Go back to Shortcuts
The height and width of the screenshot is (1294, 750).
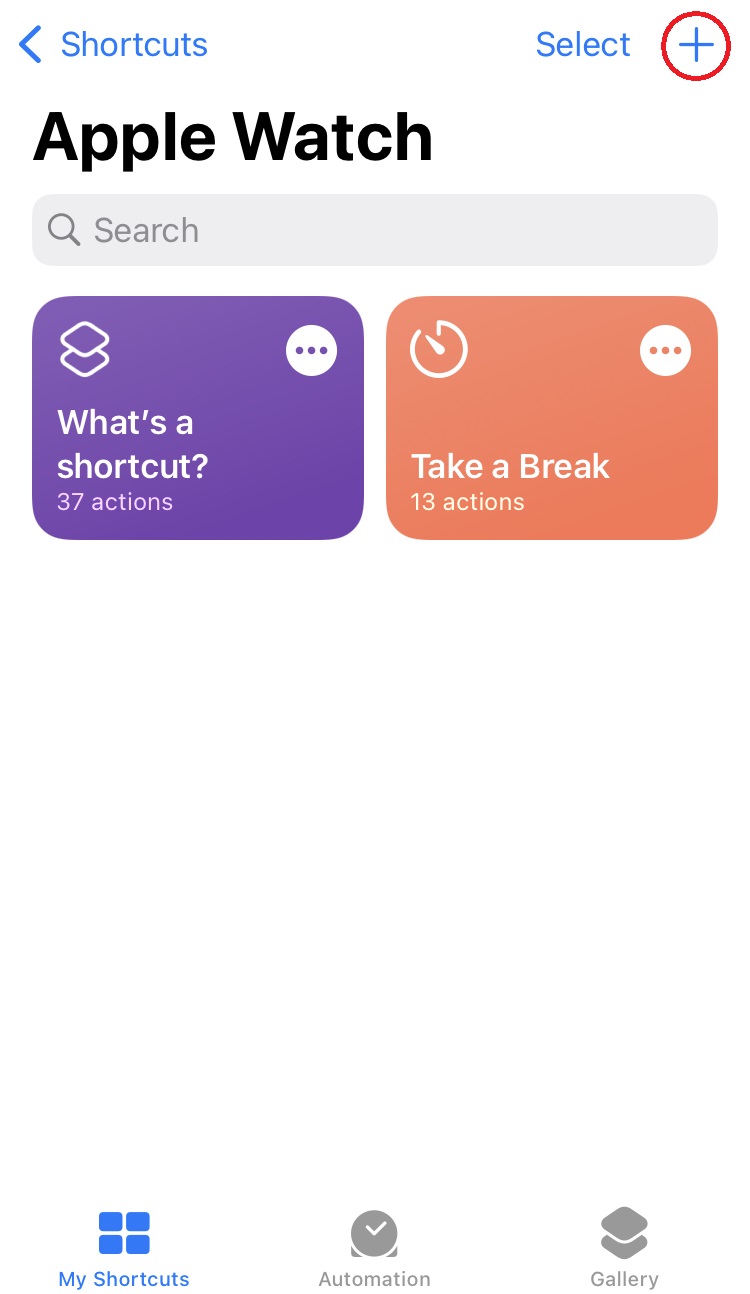tap(113, 44)
